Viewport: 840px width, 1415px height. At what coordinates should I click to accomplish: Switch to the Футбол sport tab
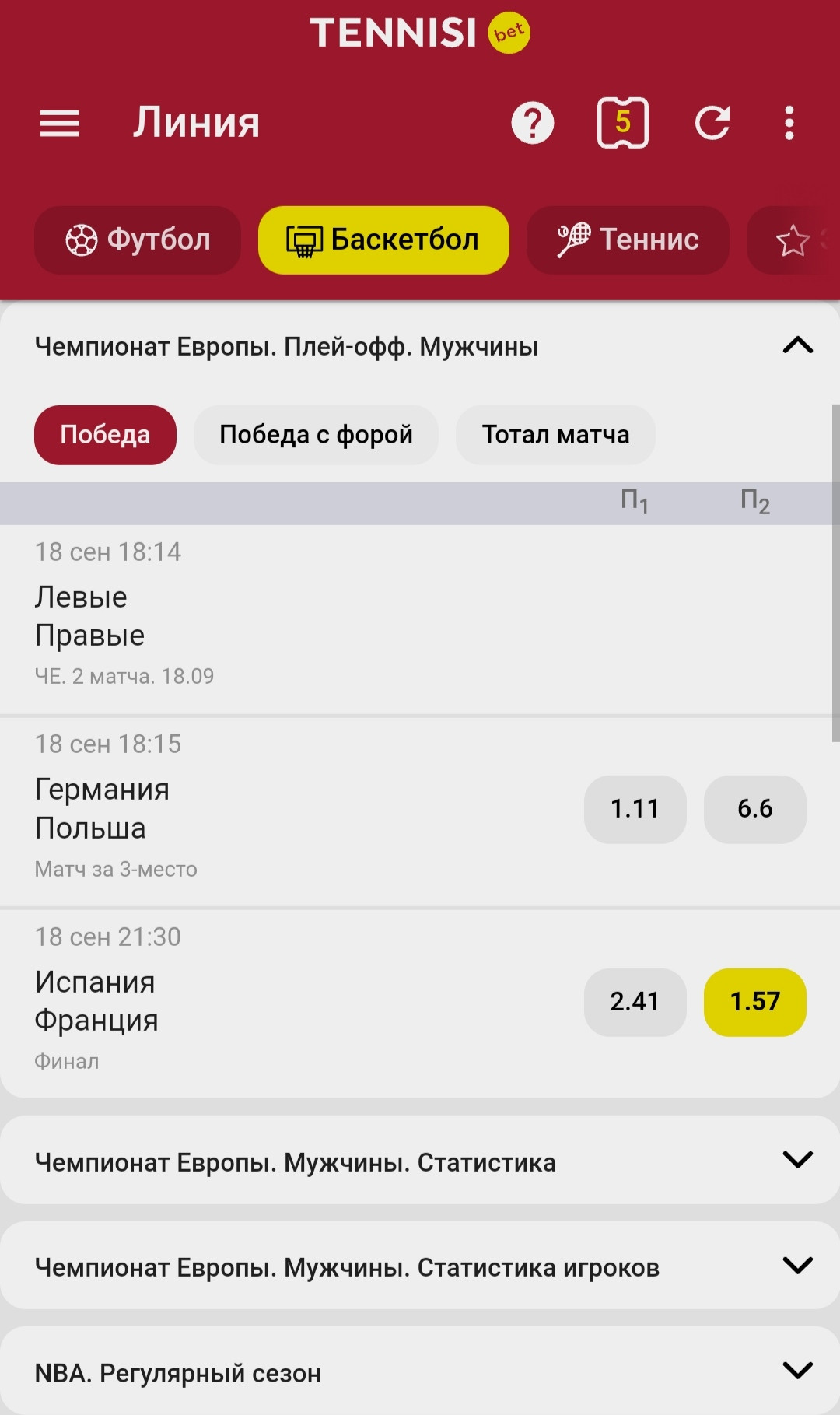tap(138, 240)
